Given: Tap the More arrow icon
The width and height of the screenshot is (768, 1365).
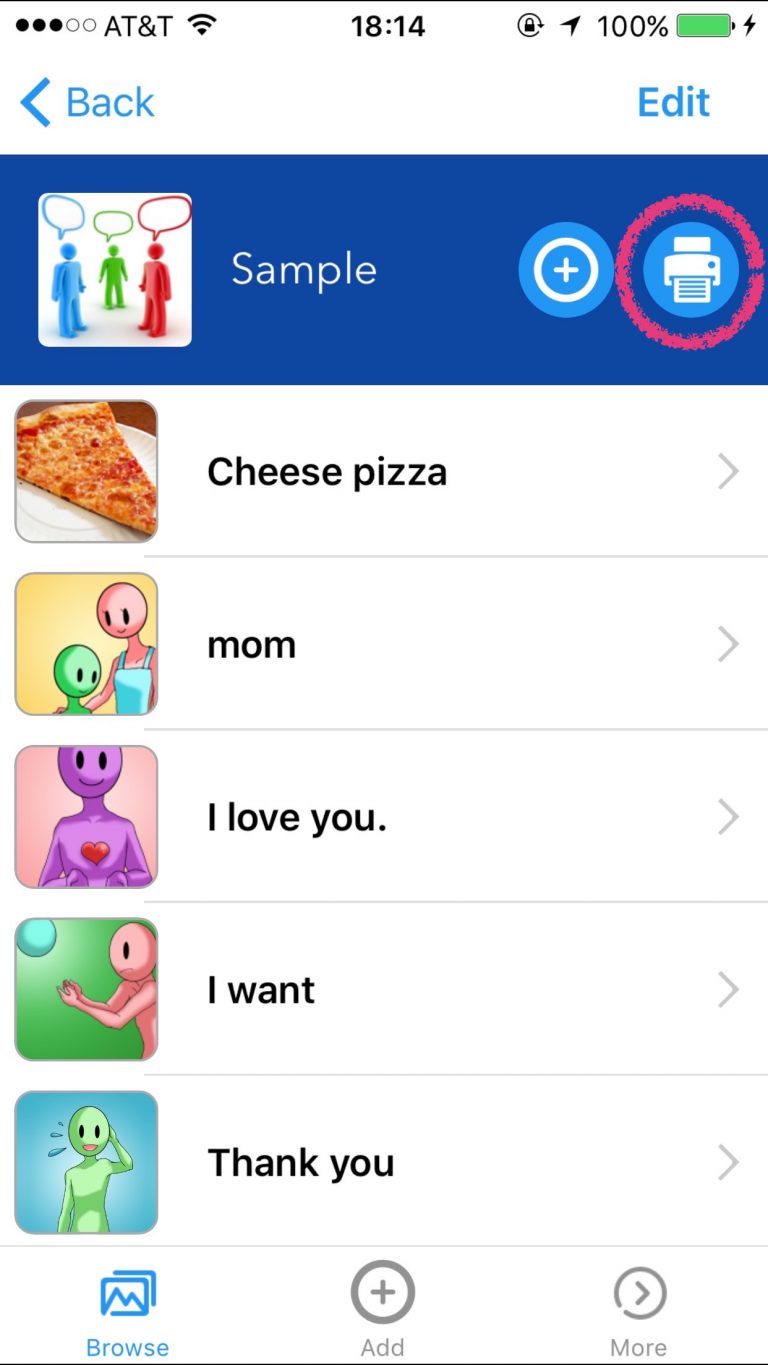Looking at the screenshot, I should click(x=639, y=1291).
